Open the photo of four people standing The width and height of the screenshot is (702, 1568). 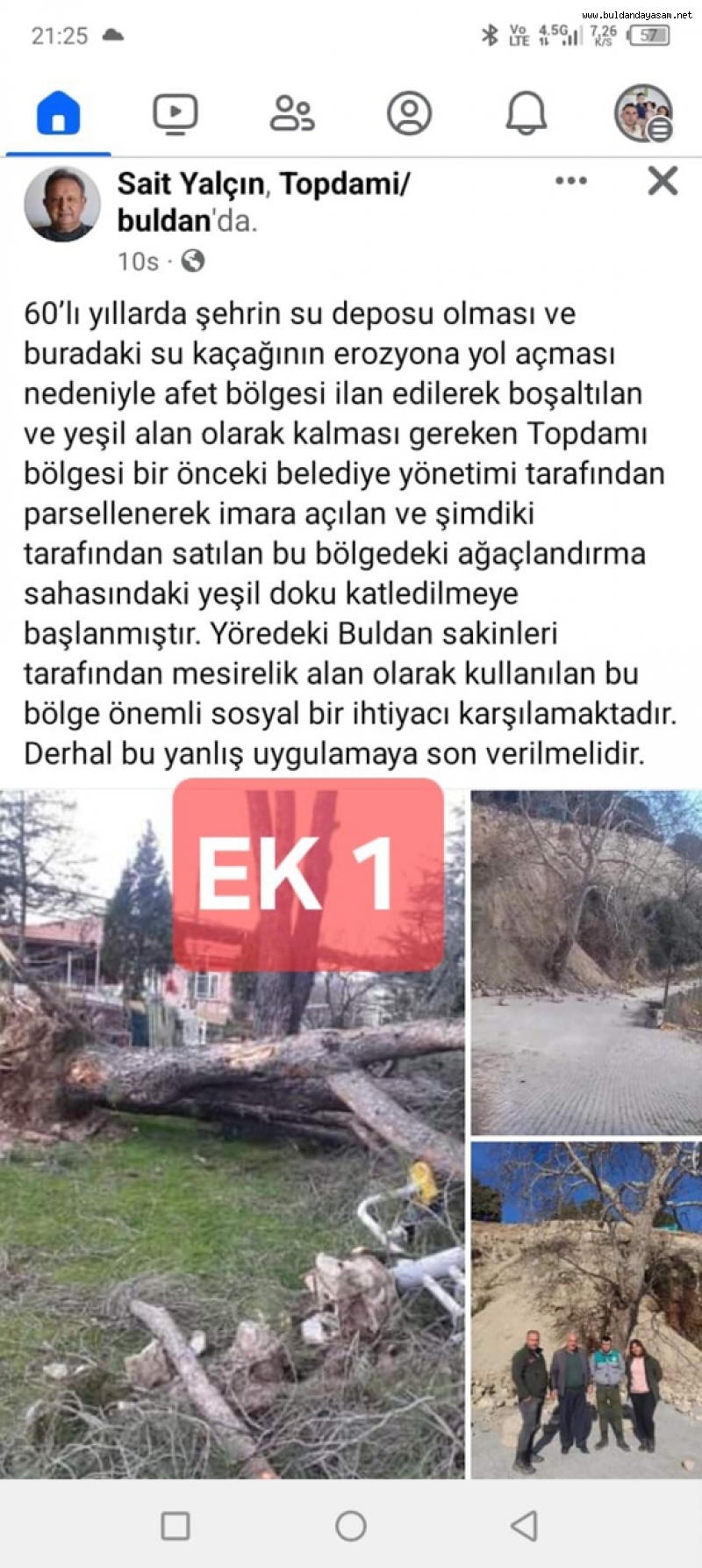click(x=586, y=1310)
